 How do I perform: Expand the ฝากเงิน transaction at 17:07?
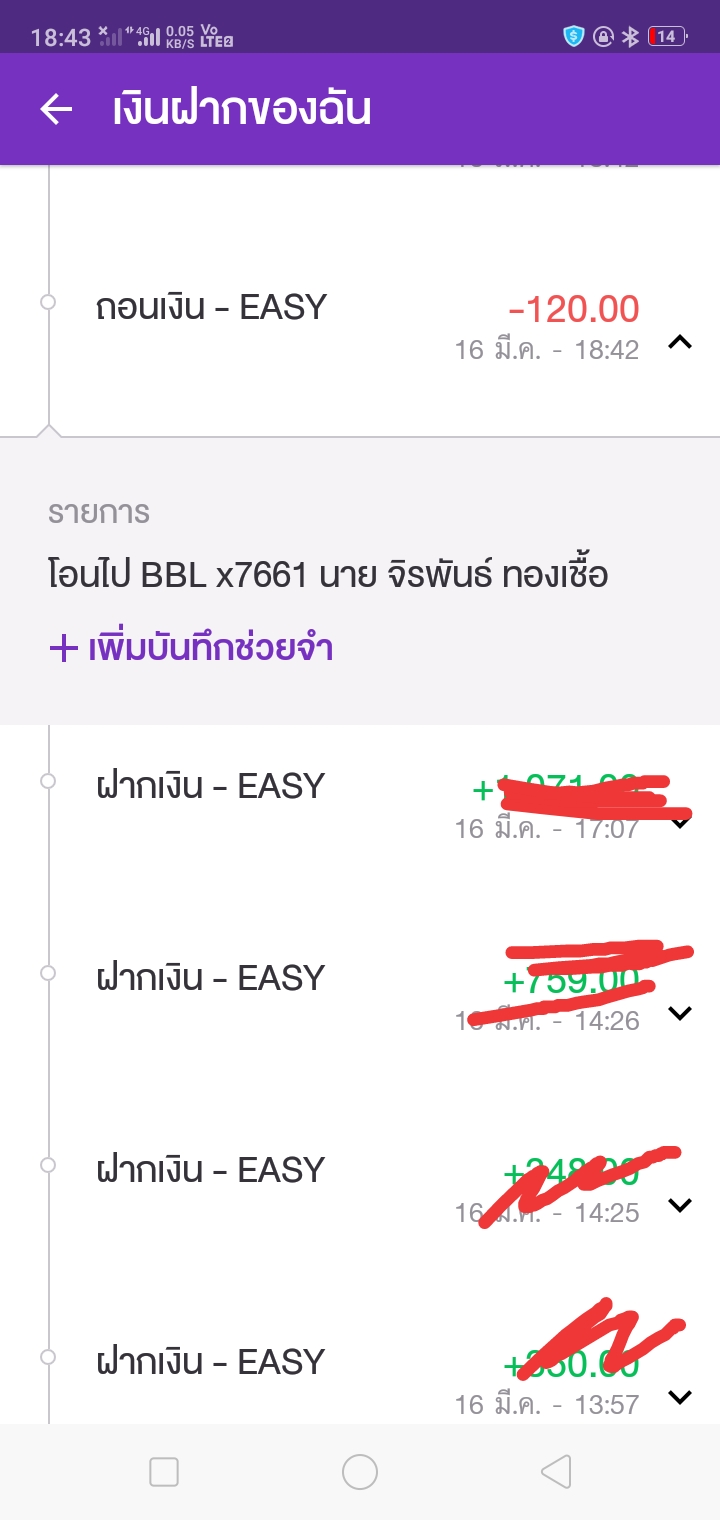680,823
